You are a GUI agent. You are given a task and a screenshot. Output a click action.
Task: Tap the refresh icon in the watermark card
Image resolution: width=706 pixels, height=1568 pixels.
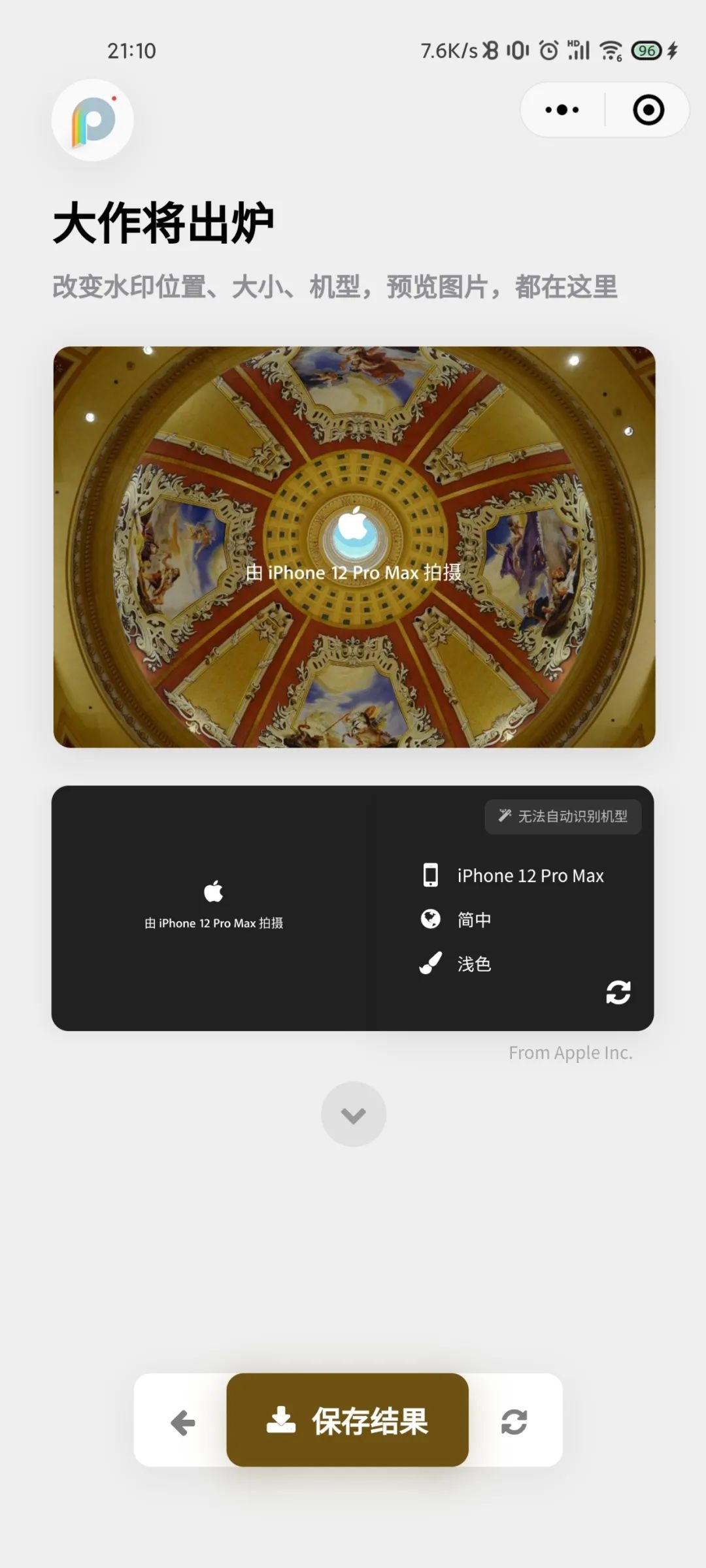click(618, 992)
